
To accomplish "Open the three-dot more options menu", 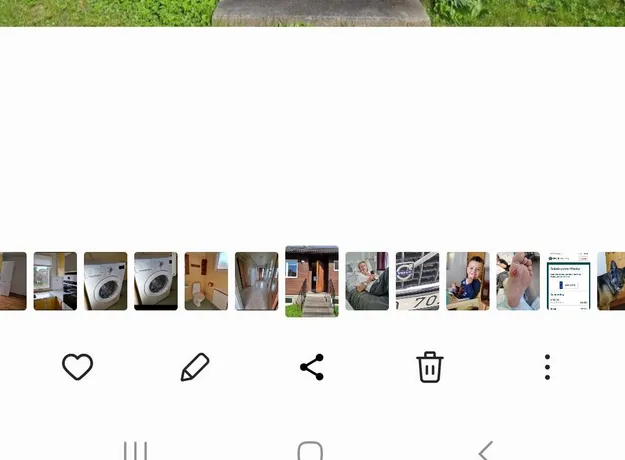I will tap(547, 367).
